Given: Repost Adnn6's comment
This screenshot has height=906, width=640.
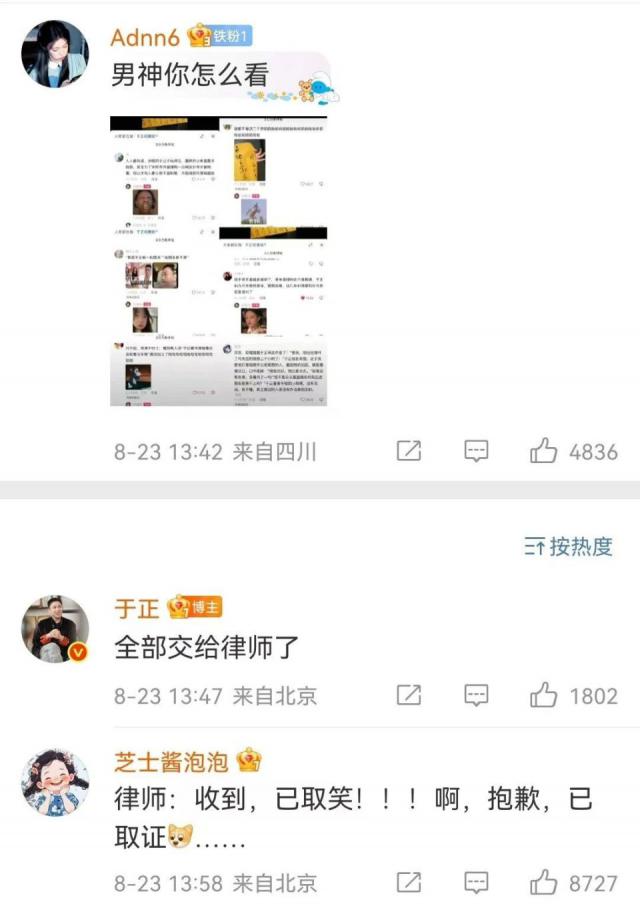Looking at the screenshot, I should pos(408,451).
